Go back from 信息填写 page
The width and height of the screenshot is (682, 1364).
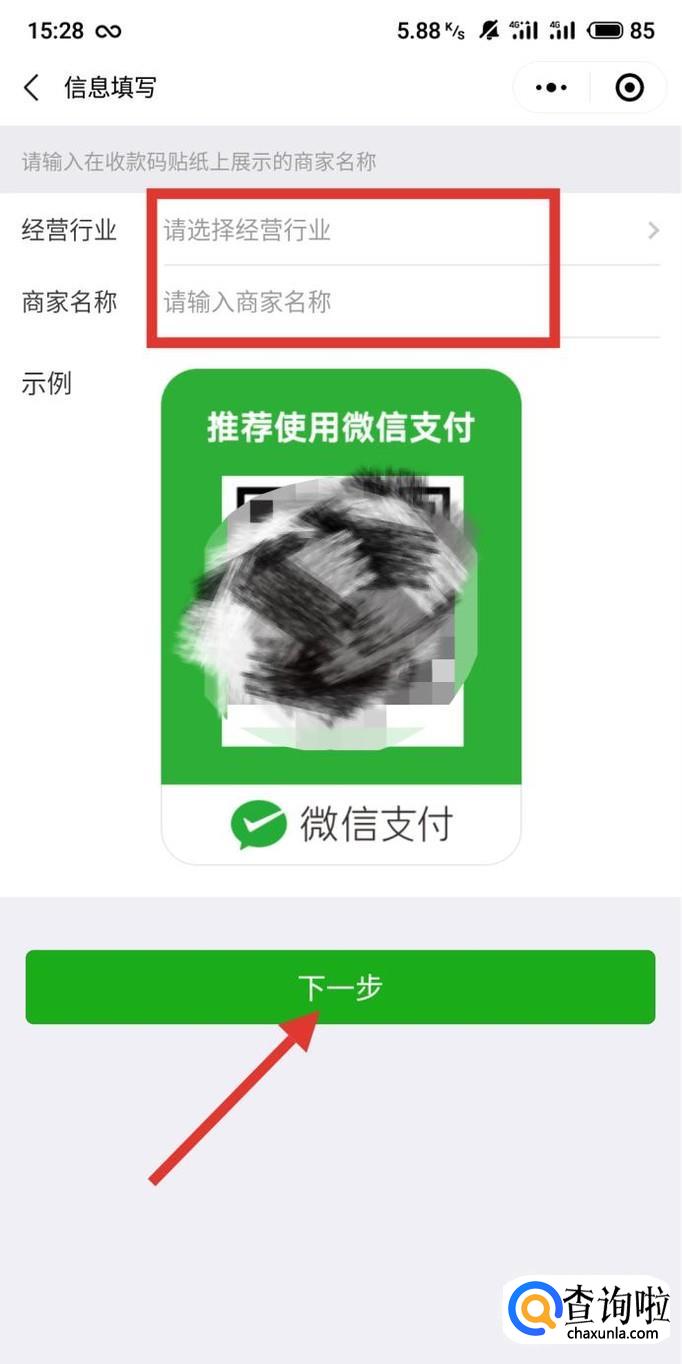point(32,88)
